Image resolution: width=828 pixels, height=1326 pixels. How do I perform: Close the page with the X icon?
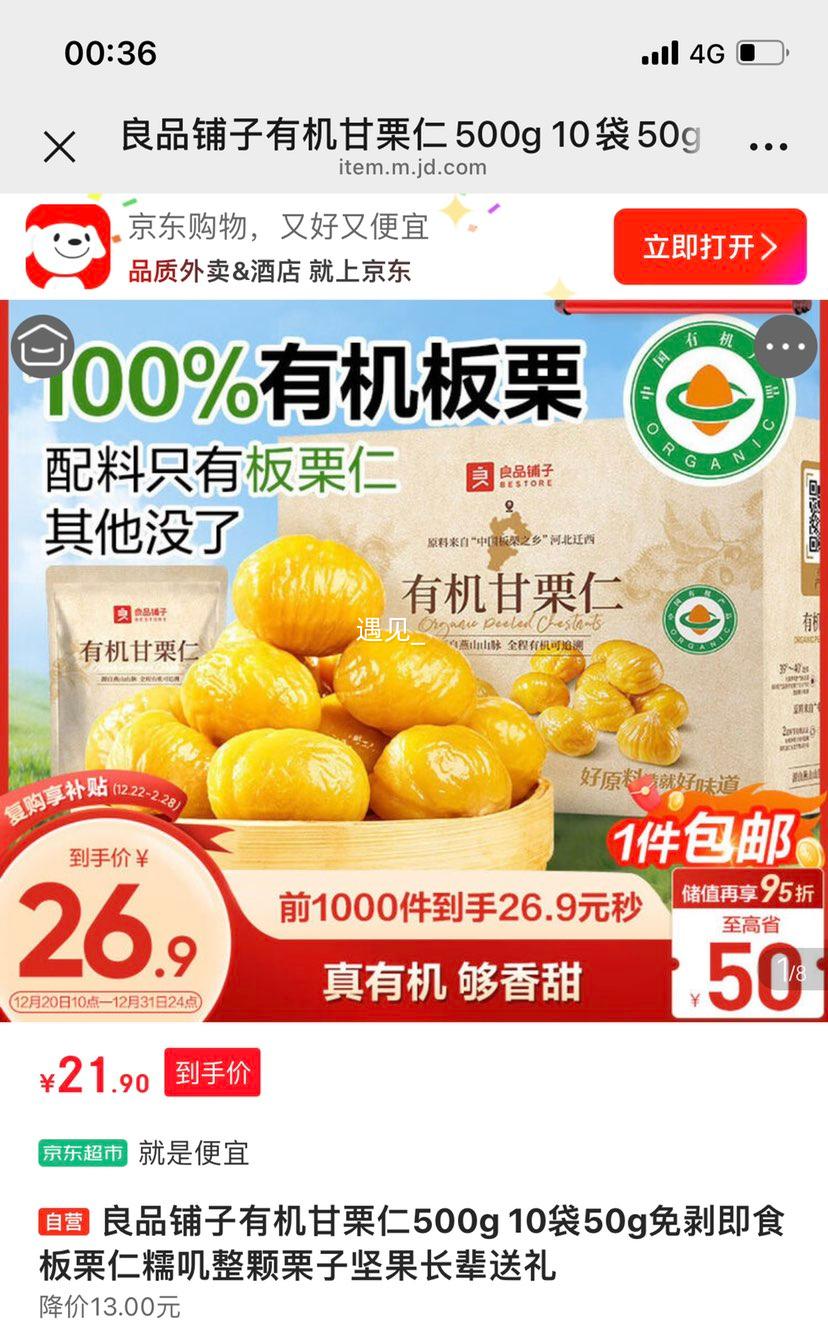(x=59, y=144)
